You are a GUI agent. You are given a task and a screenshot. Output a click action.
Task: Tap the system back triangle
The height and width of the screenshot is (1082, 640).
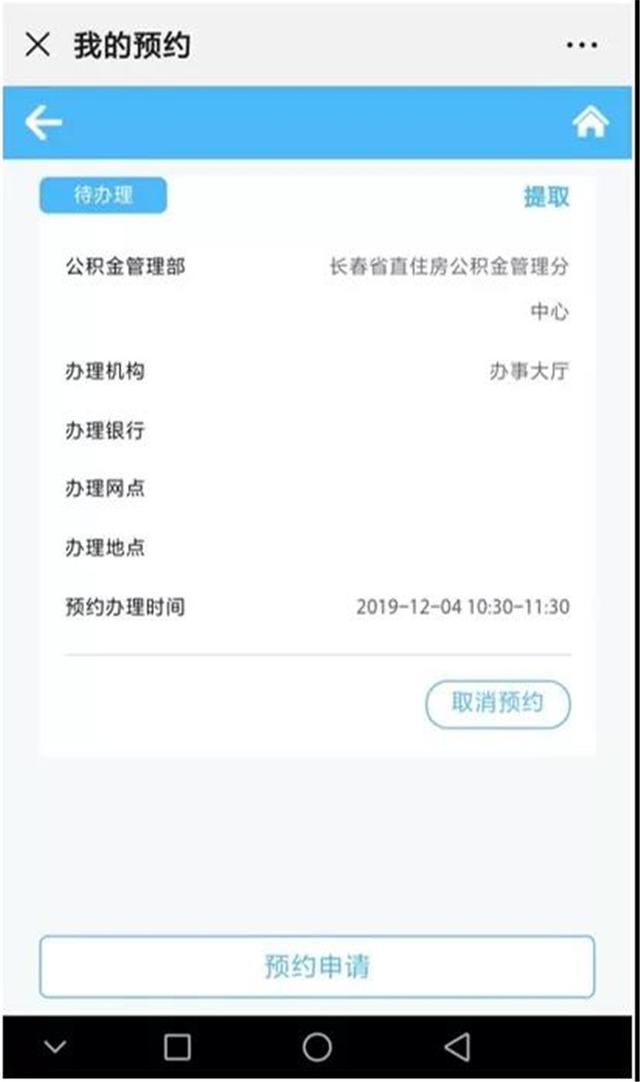(457, 1046)
